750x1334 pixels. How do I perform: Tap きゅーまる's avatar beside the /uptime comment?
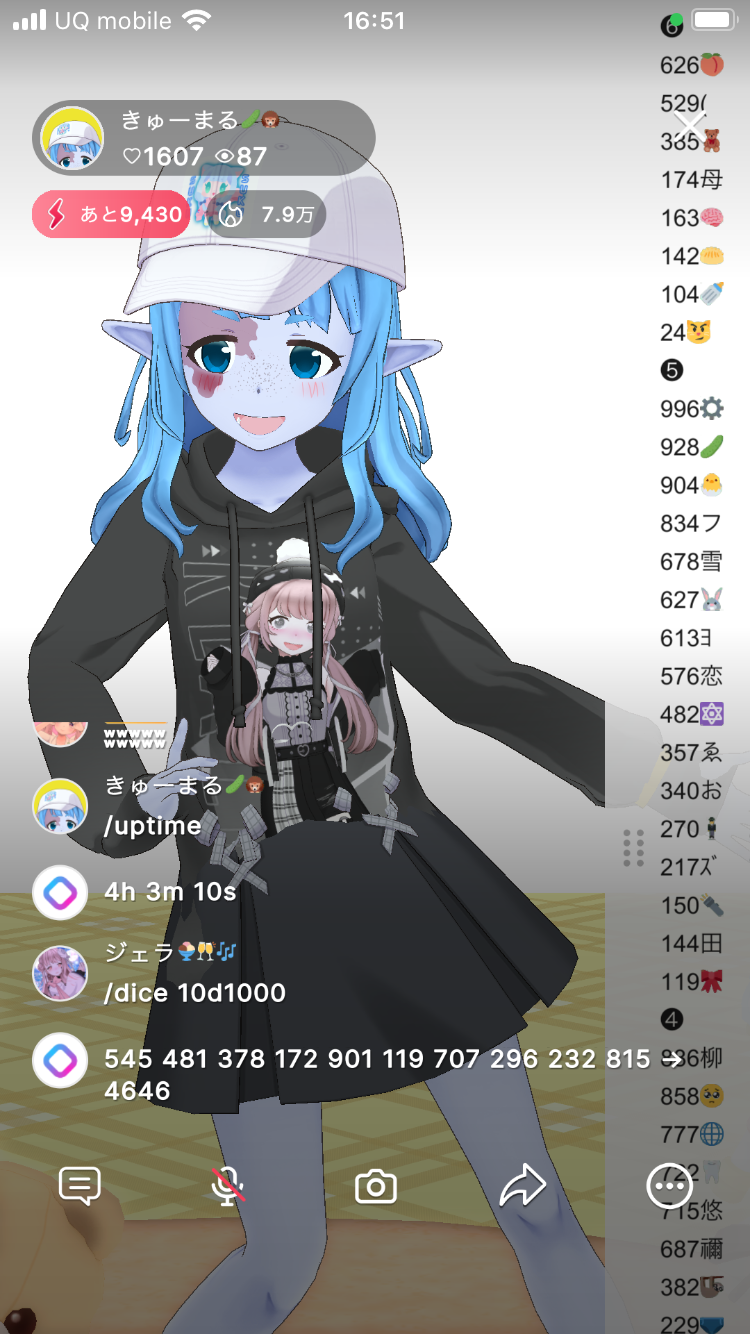click(x=60, y=806)
